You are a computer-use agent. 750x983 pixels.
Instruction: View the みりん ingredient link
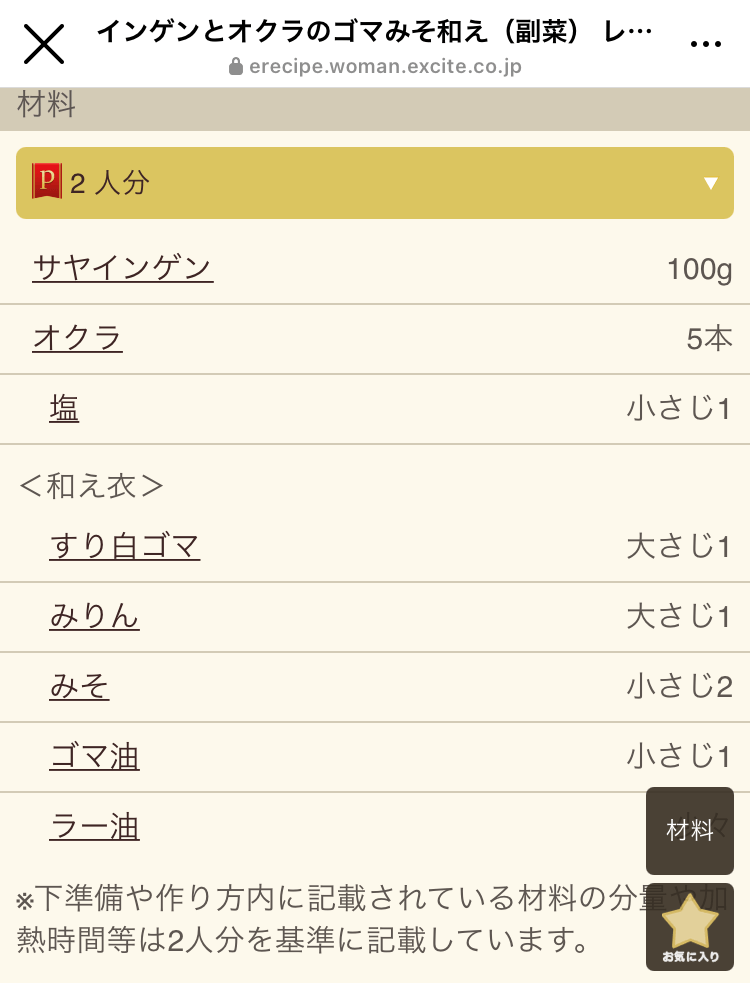pos(94,616)
